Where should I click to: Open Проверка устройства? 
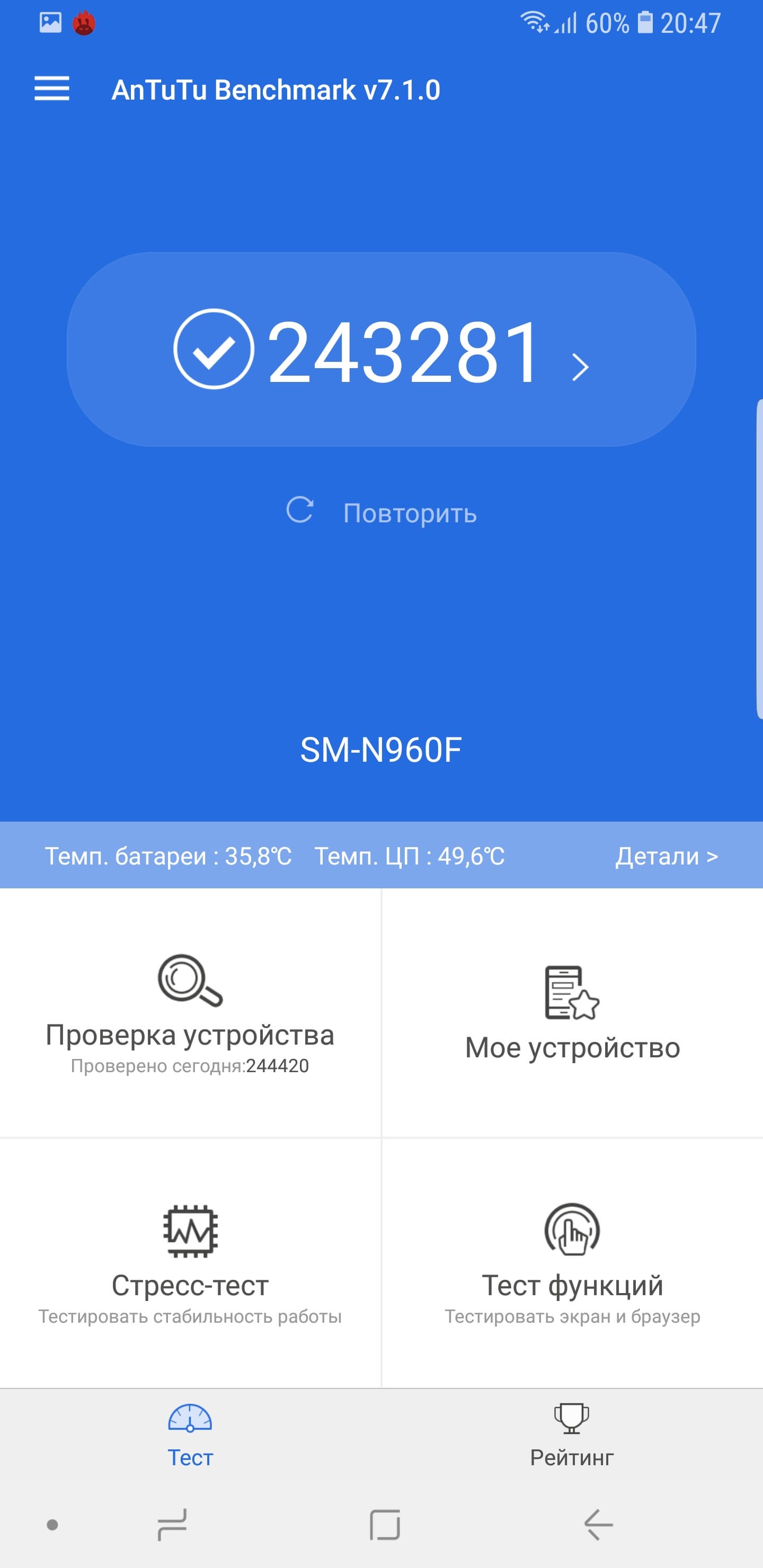pos(190,1013)
